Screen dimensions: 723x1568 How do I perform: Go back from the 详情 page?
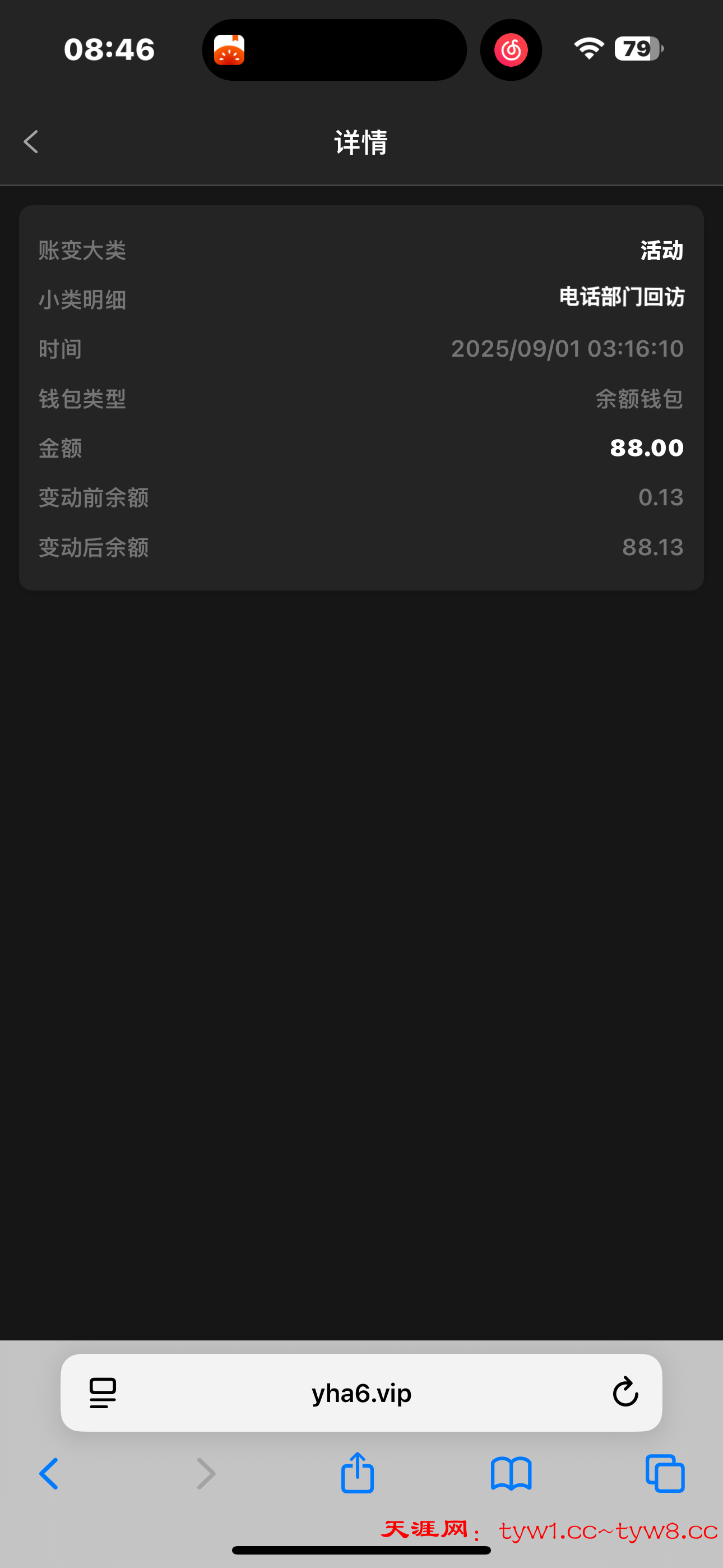(31, 142)
